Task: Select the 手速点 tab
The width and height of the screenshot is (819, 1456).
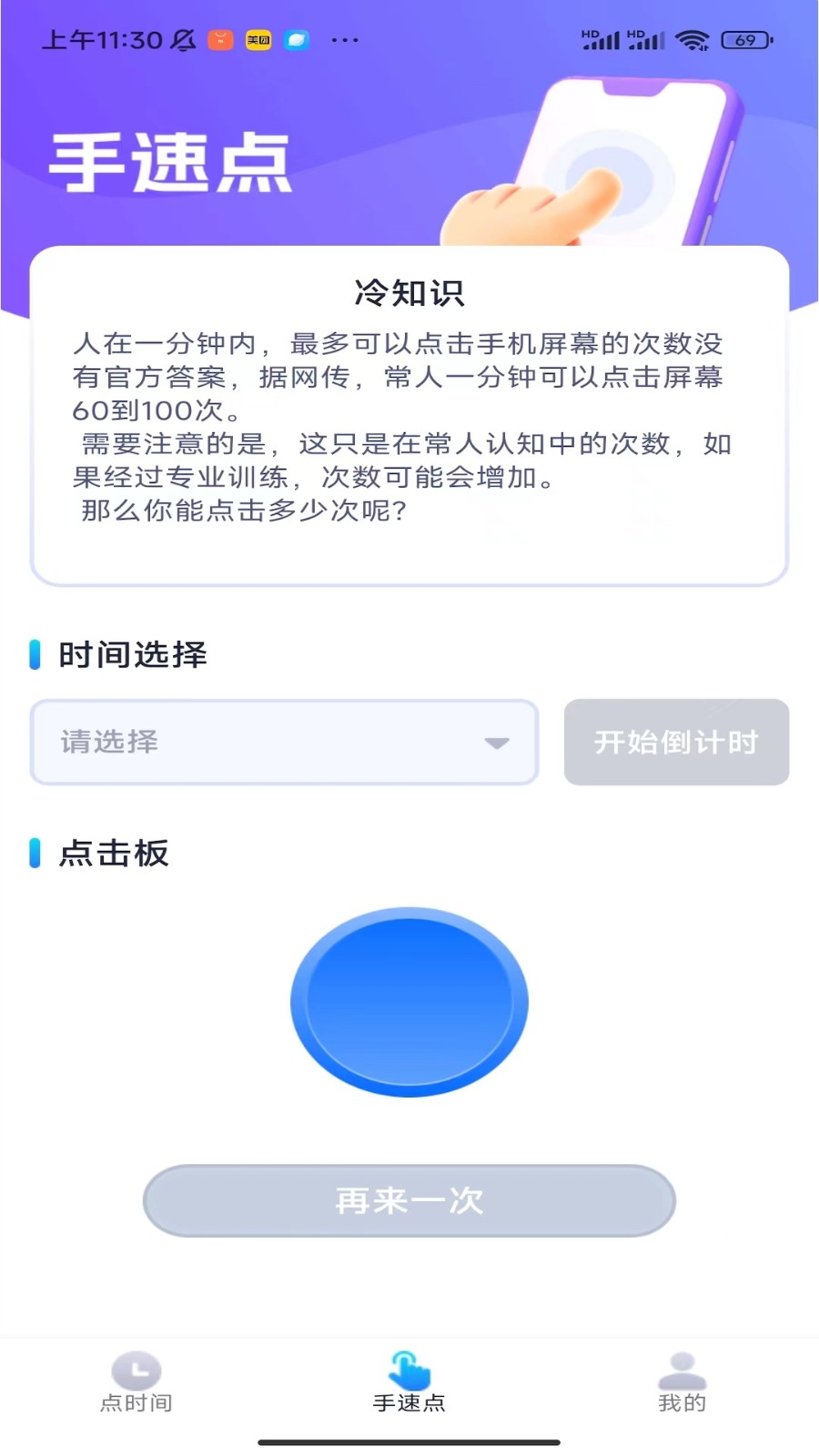Action: 409,1383
